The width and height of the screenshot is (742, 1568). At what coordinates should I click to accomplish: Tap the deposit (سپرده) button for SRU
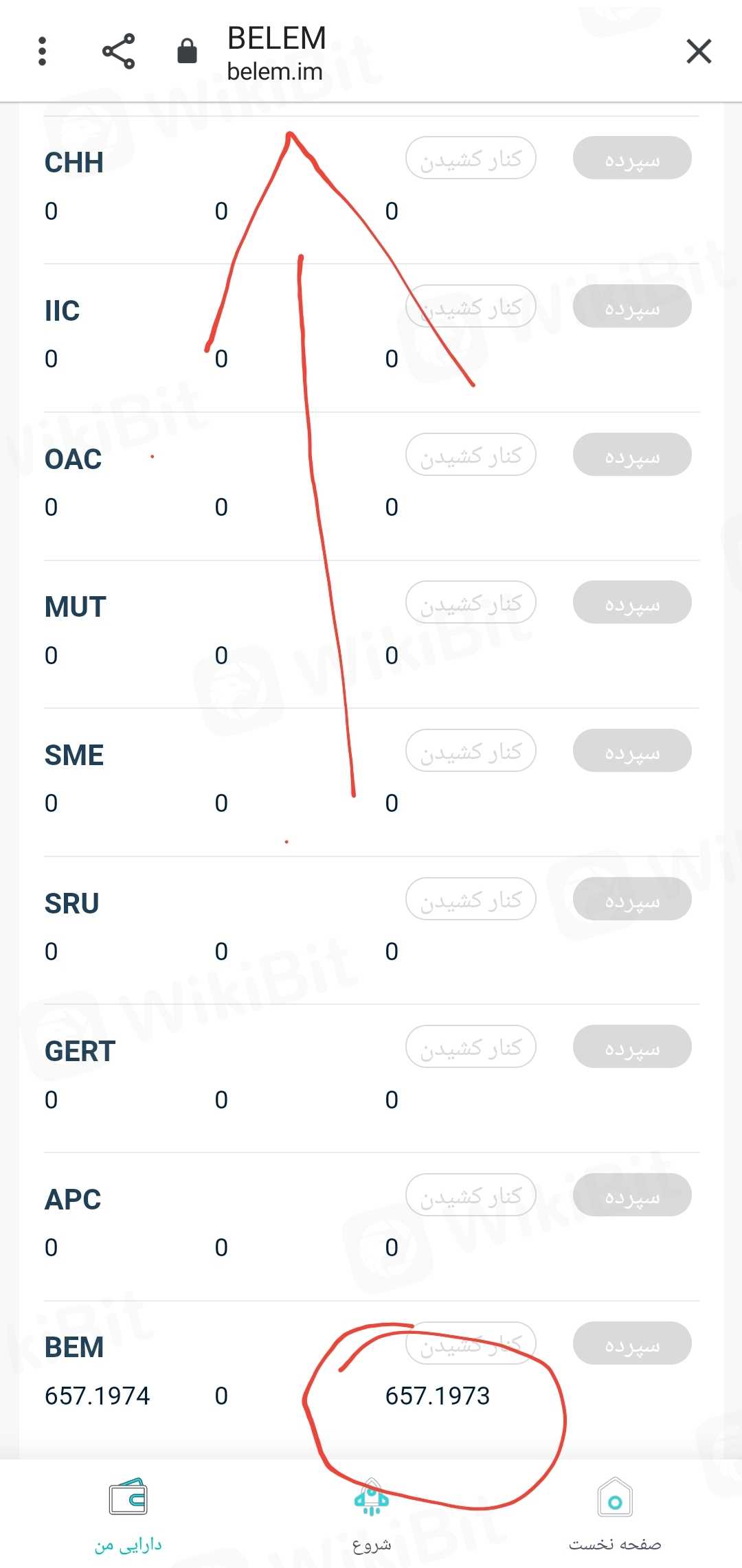632,899
